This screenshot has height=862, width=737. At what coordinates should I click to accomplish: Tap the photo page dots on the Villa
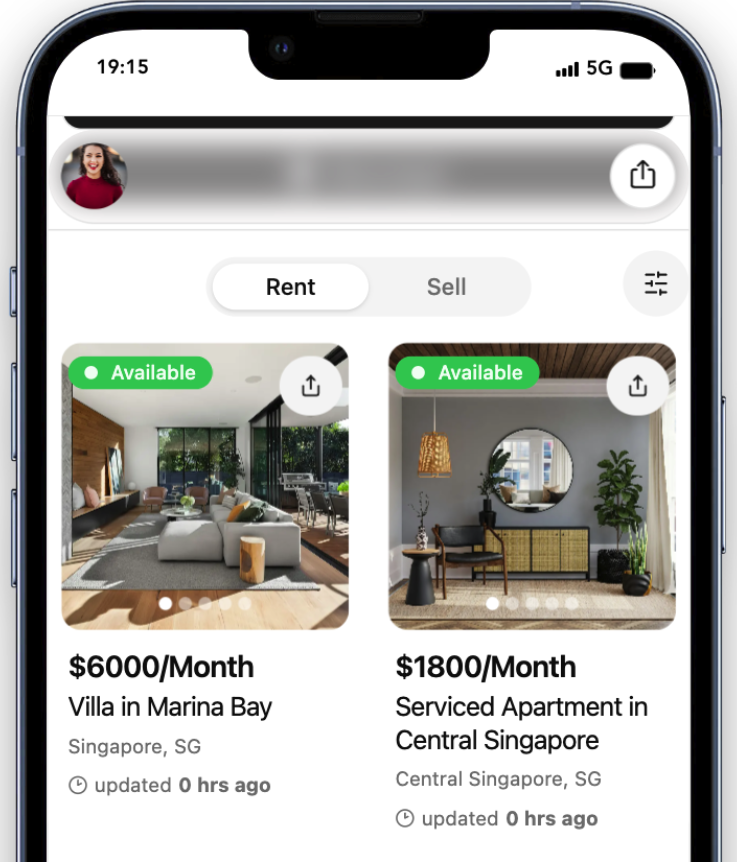click(x=205, y=603)
